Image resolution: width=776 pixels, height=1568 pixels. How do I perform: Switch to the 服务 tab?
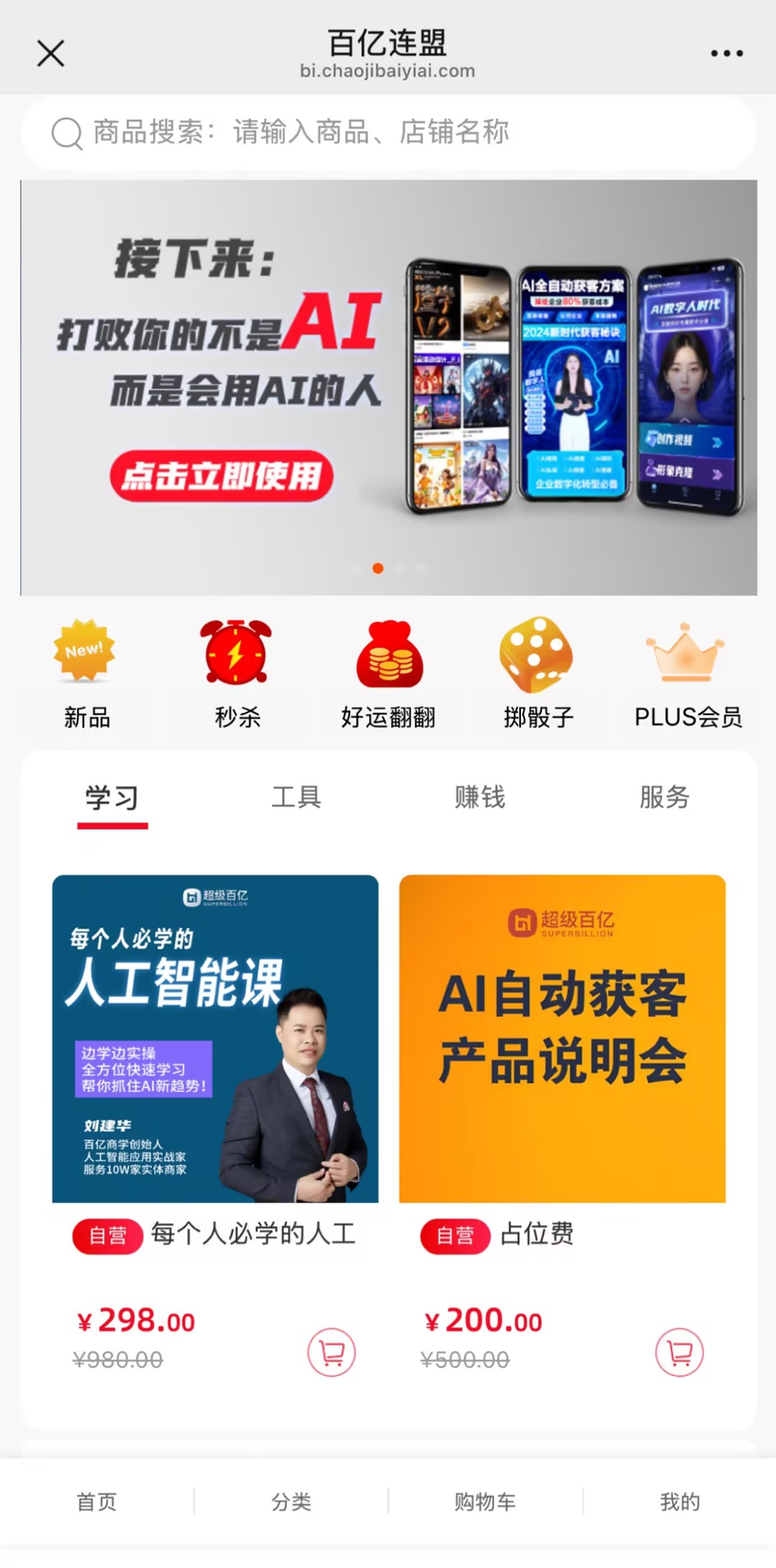click(663, 797)
